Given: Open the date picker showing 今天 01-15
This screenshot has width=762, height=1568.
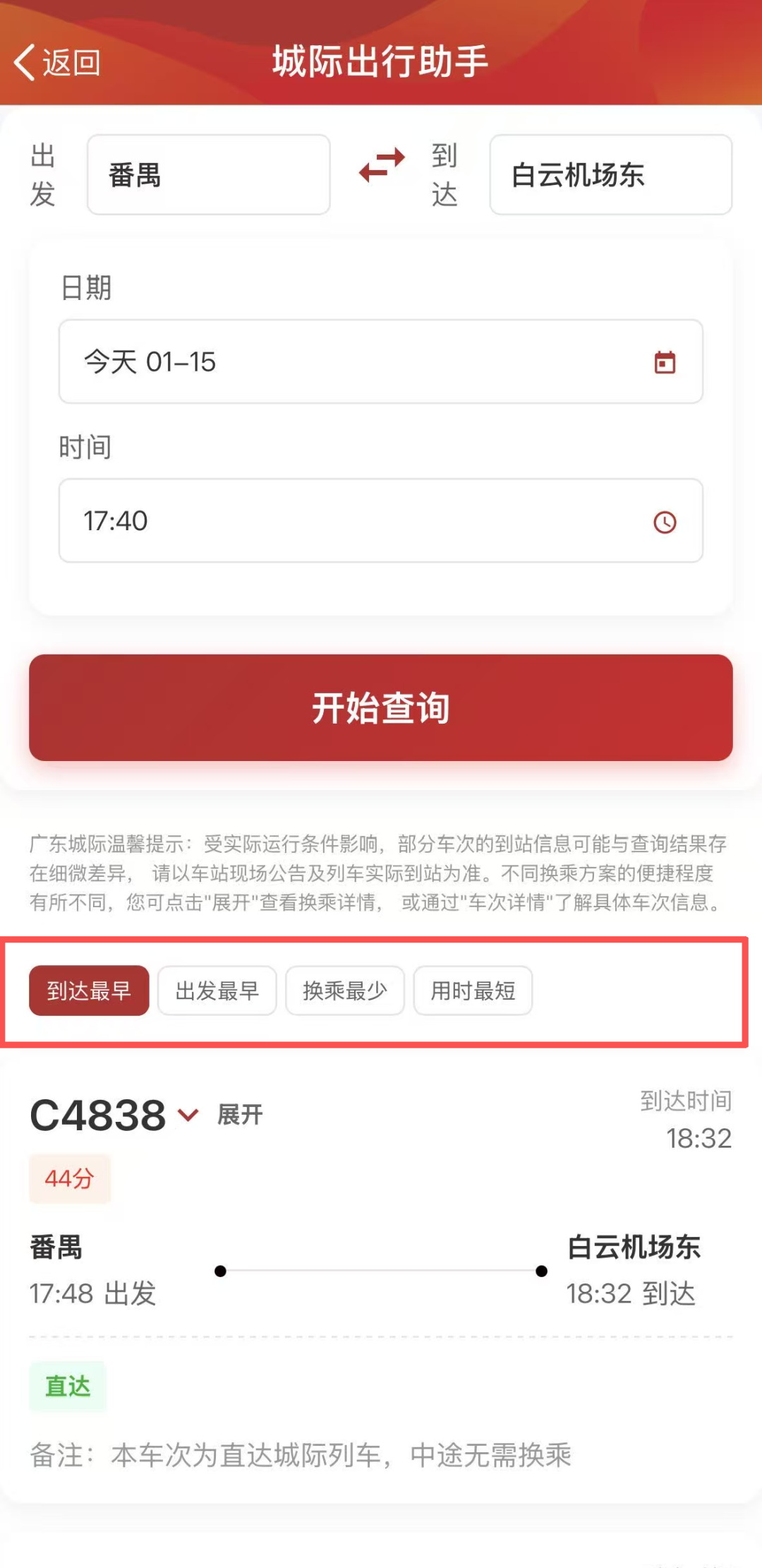Looking at the screenshot, I should 381,362.
